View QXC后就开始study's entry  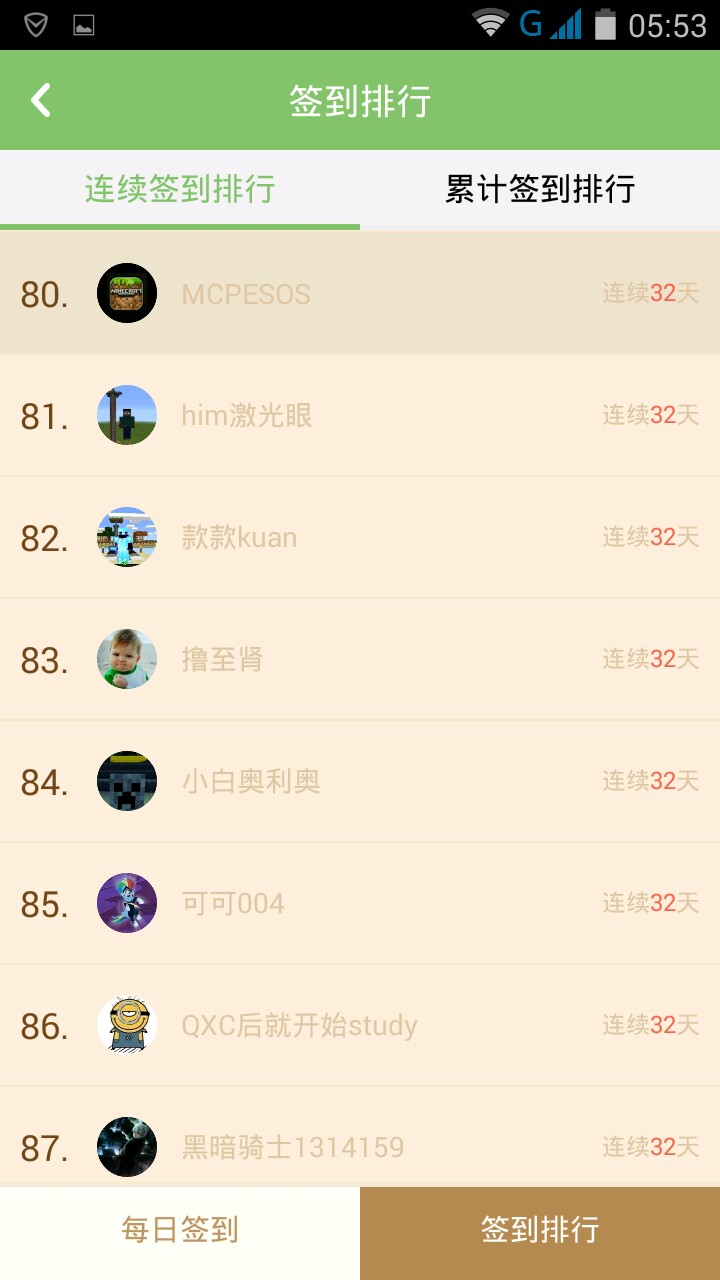[x=360, y=1025]
